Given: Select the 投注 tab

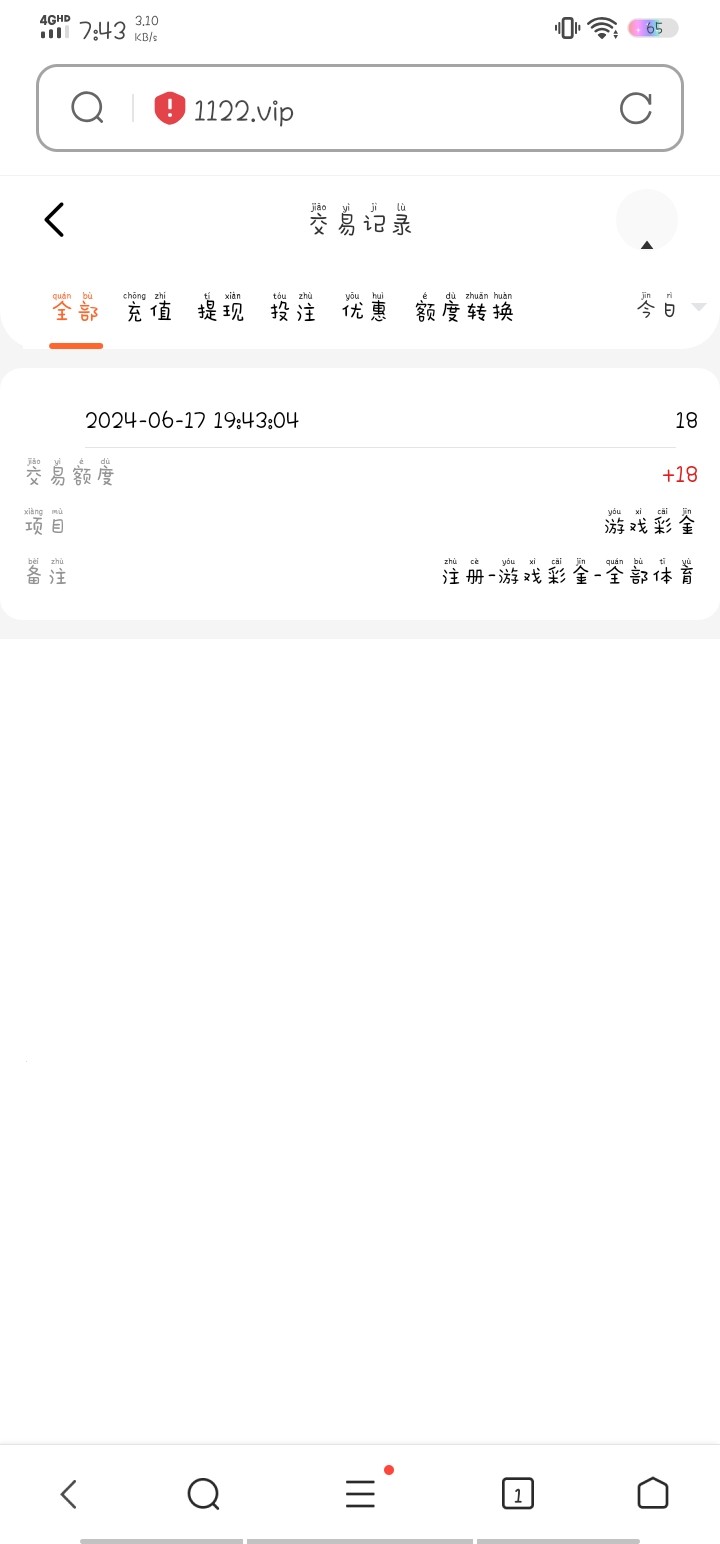Looking at the screenshot, I should (293, 310).
